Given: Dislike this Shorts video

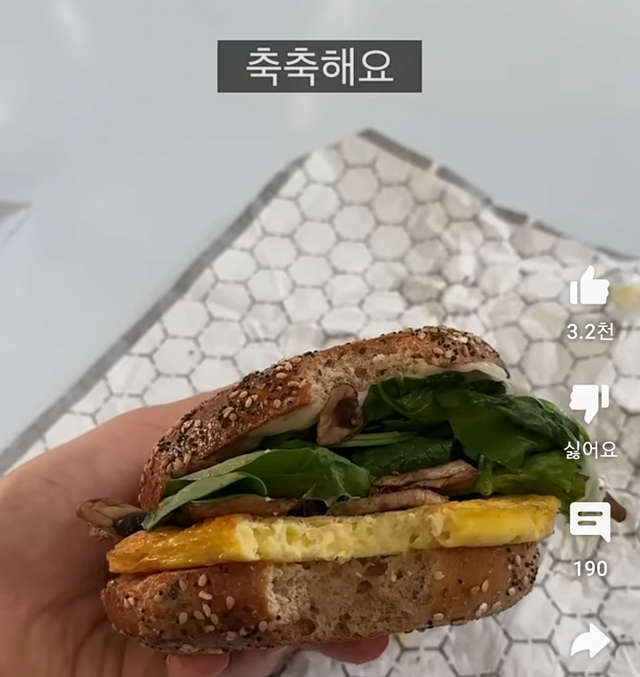Looking at the screenshot, I should (589, 404).
